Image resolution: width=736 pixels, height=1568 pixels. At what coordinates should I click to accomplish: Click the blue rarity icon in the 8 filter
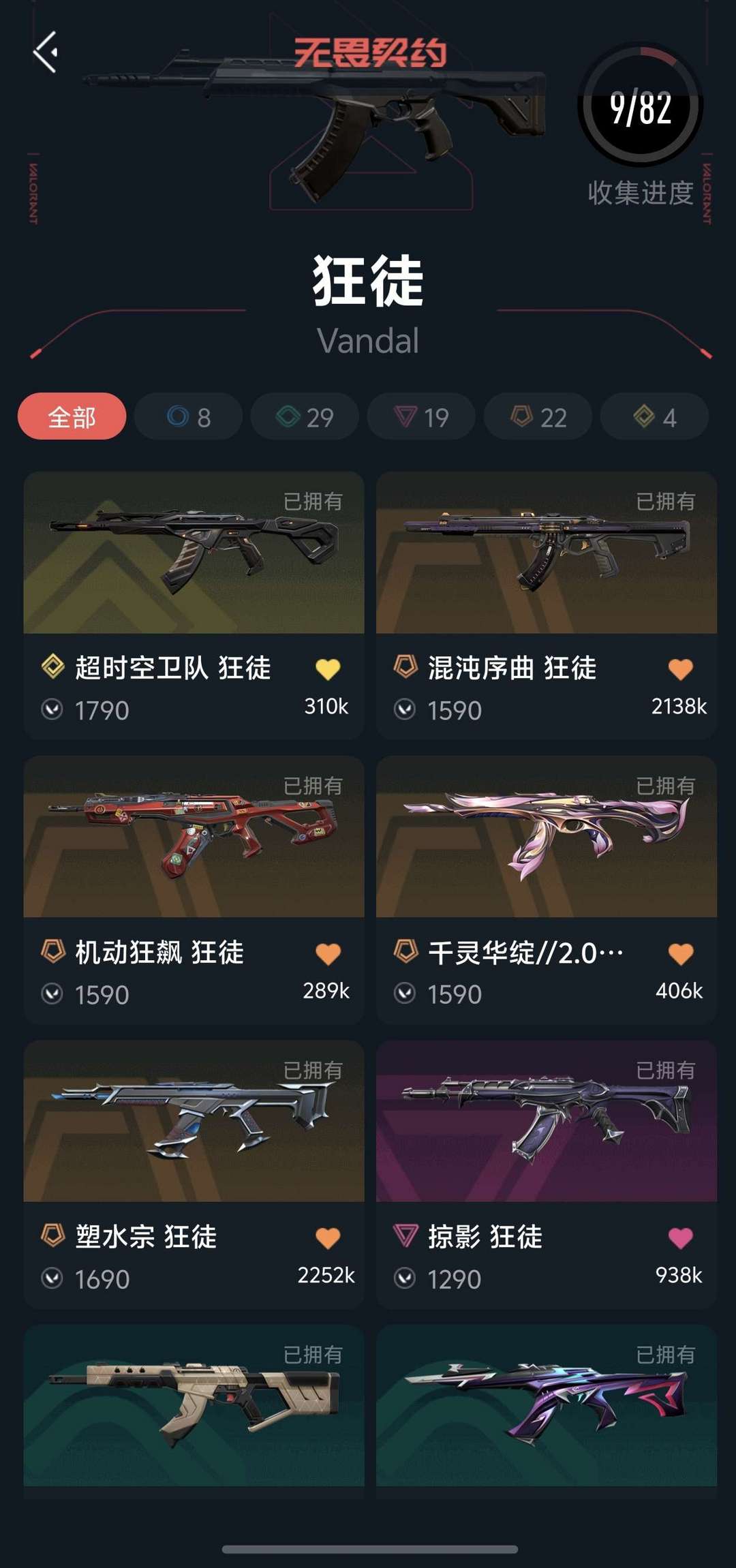(177, 416)
